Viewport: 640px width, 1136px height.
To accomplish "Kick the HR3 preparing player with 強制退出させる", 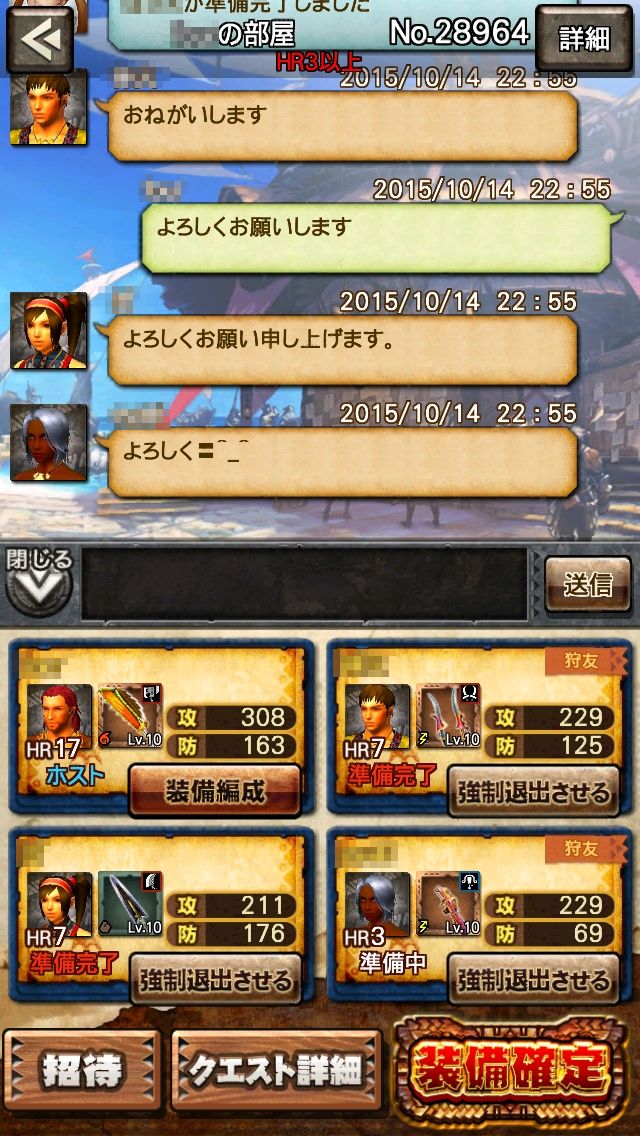I will (533, 979).
